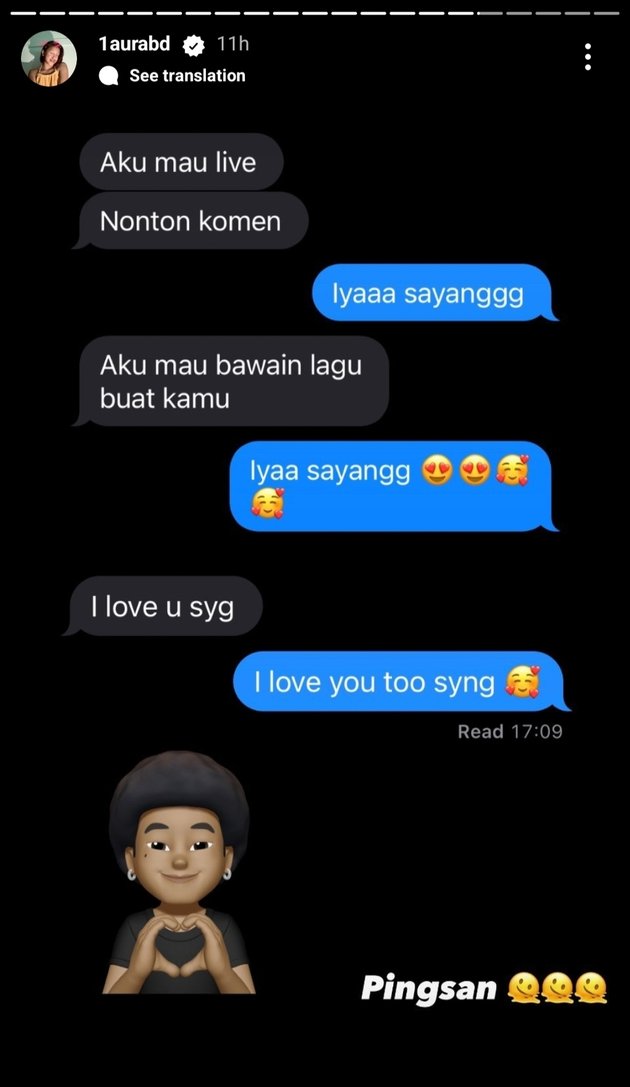Open the 1aurabd username link
The width and height of the screenshot is (630, 1087).
134,44
